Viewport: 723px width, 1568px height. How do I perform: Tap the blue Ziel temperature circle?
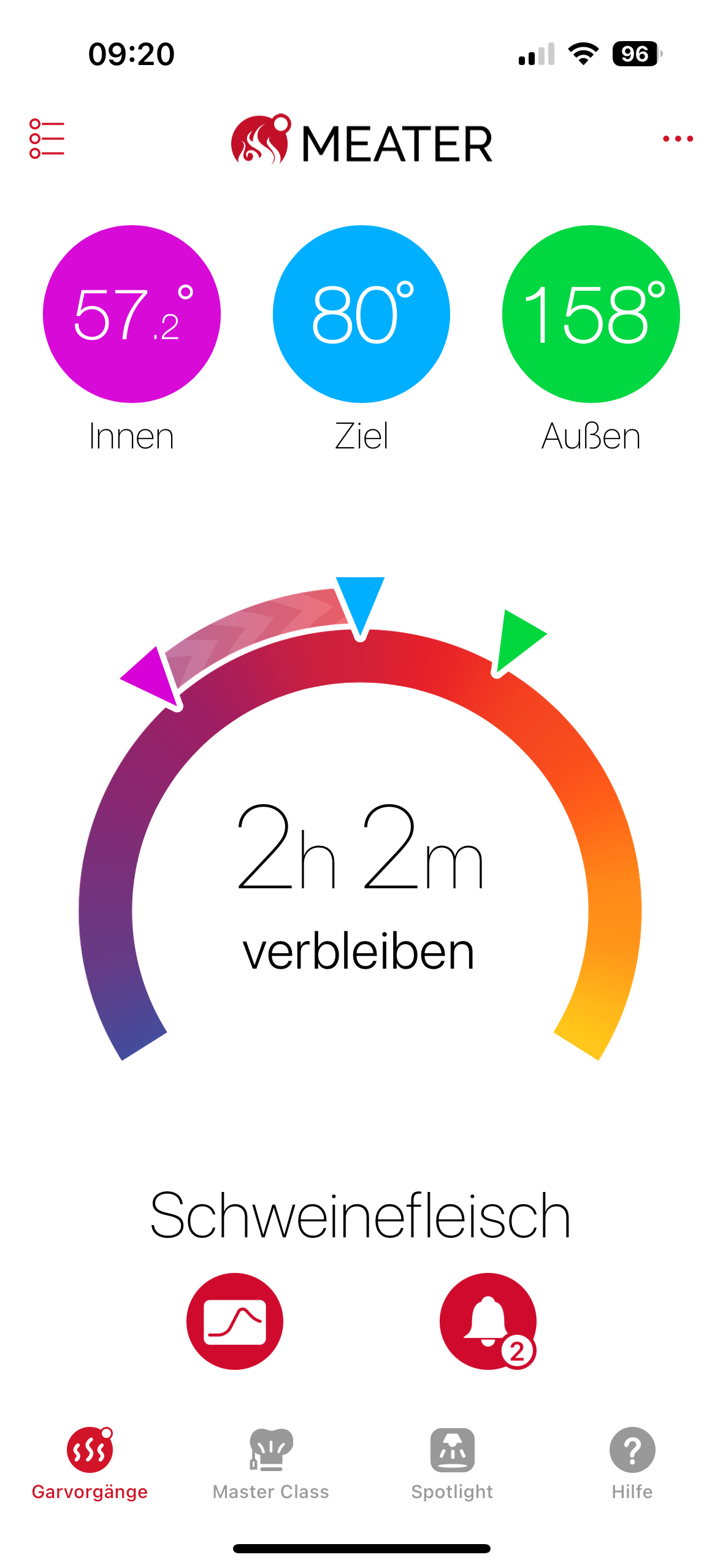click(361, 314)
